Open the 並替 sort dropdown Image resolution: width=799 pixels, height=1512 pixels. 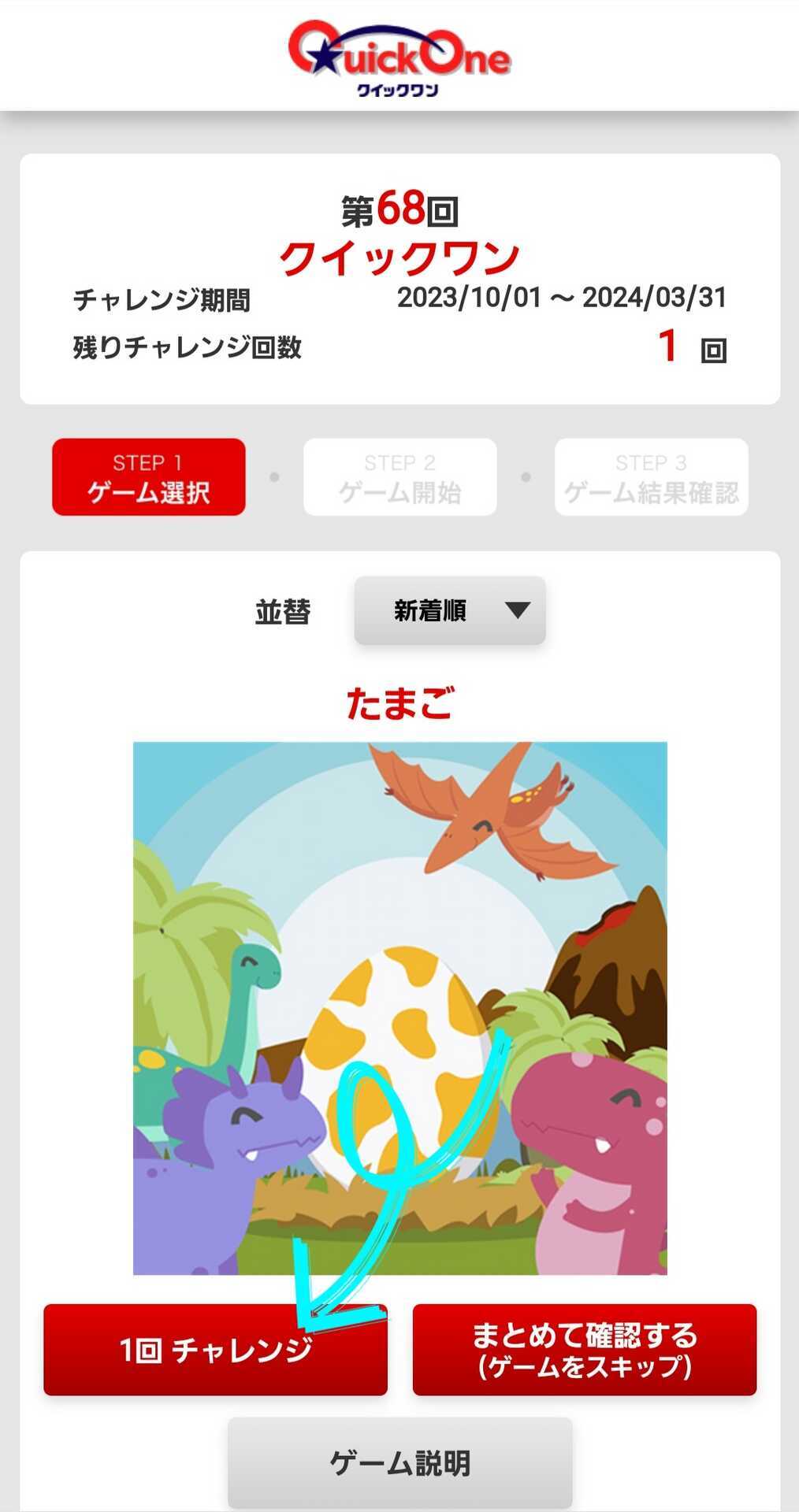pos(450,610)
